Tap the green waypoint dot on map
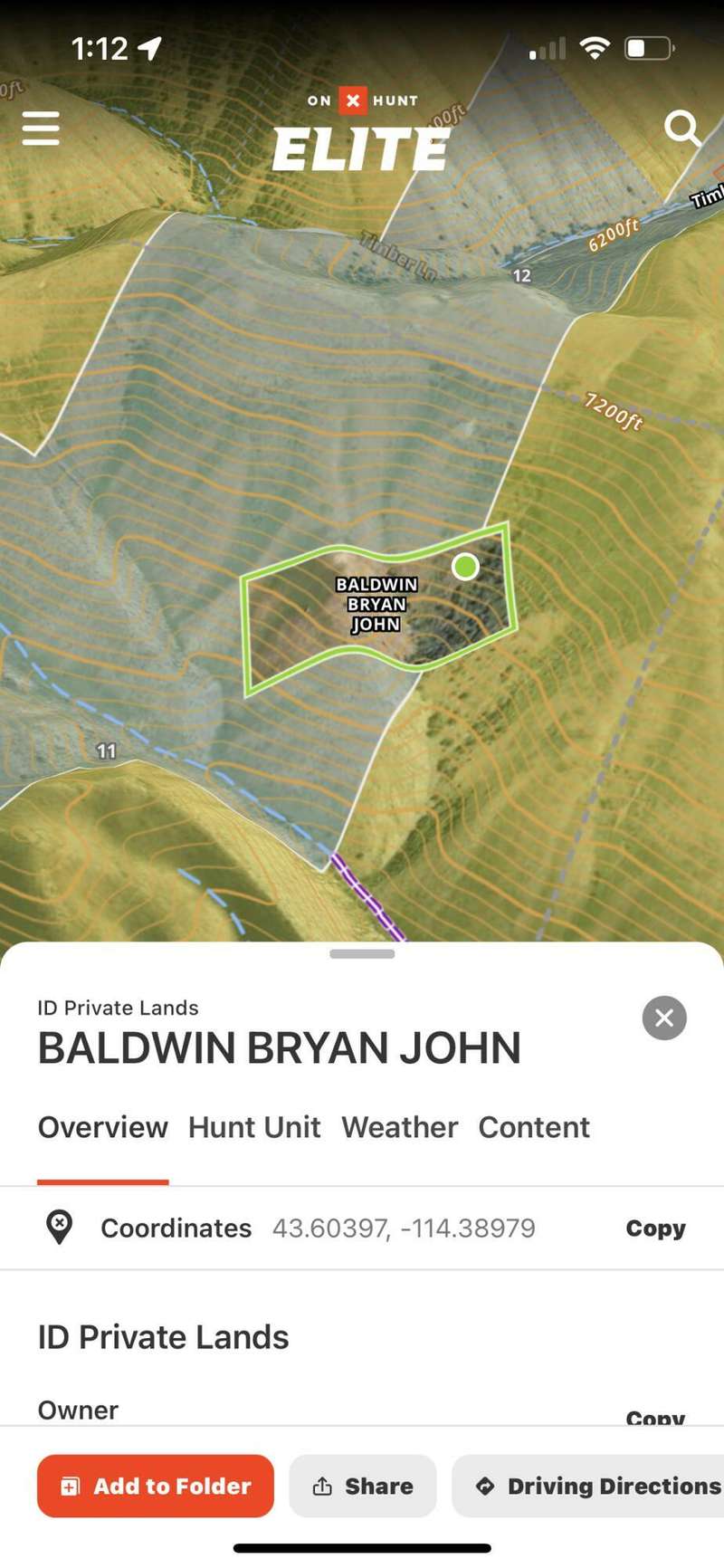This screenshot has height=1568, width=724. click(x=465, y=567)
